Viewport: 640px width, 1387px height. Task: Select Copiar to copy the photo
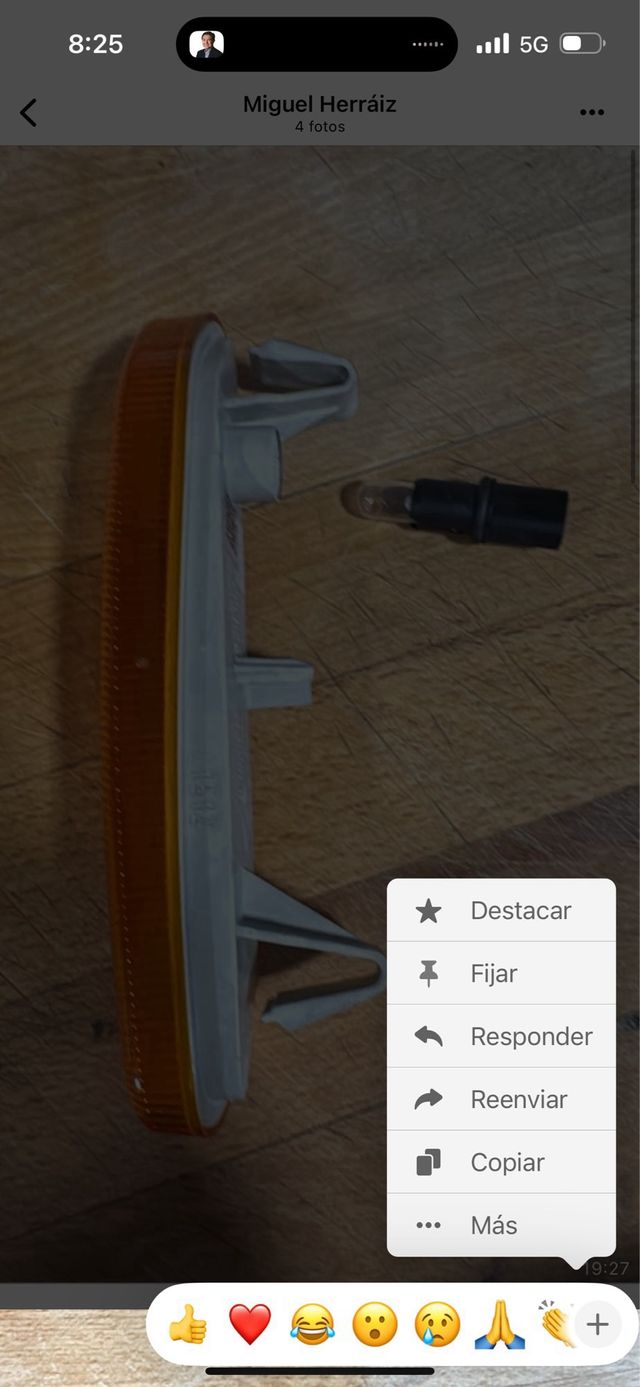501,1162
